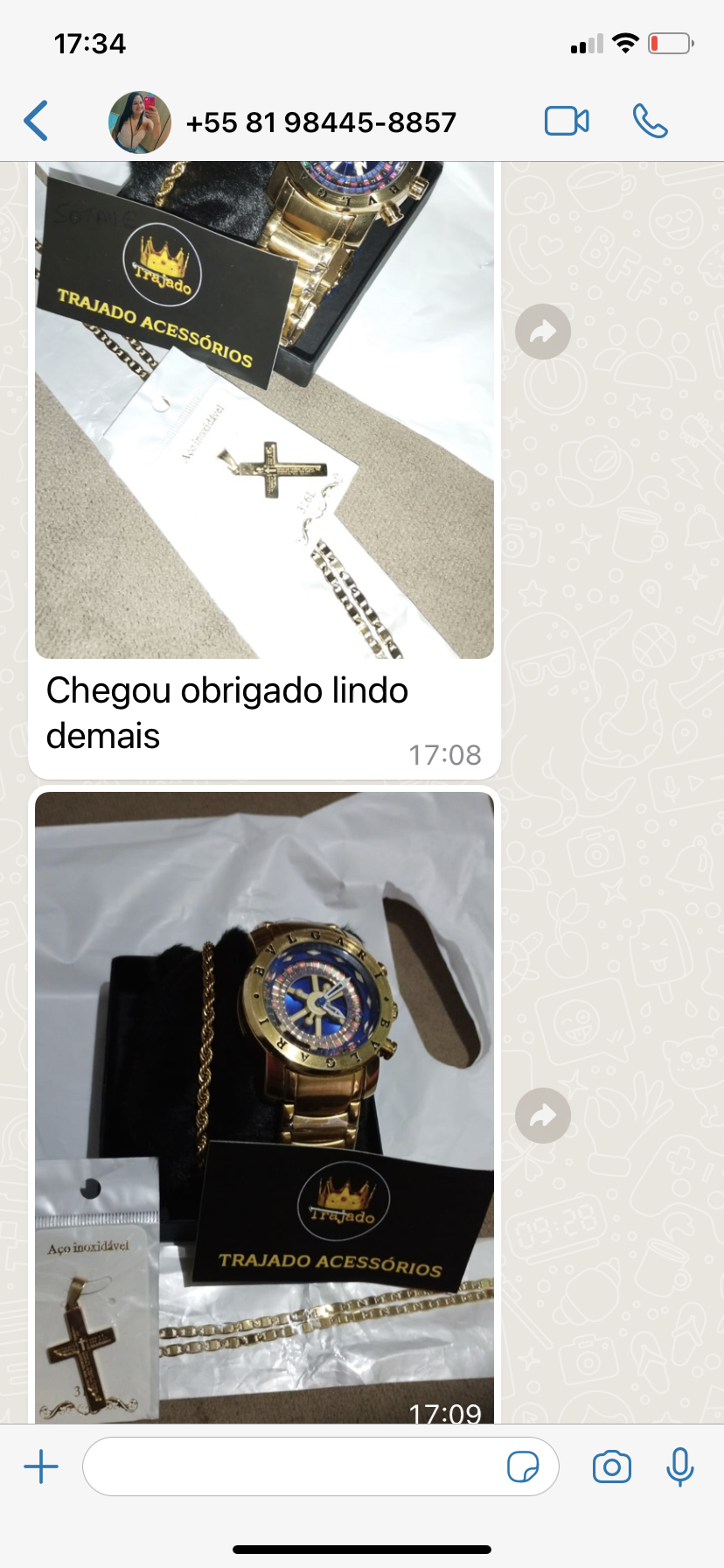Screen dimensions: 724x1568
Task: View the contact's profile picture
Action: [140, 122]
